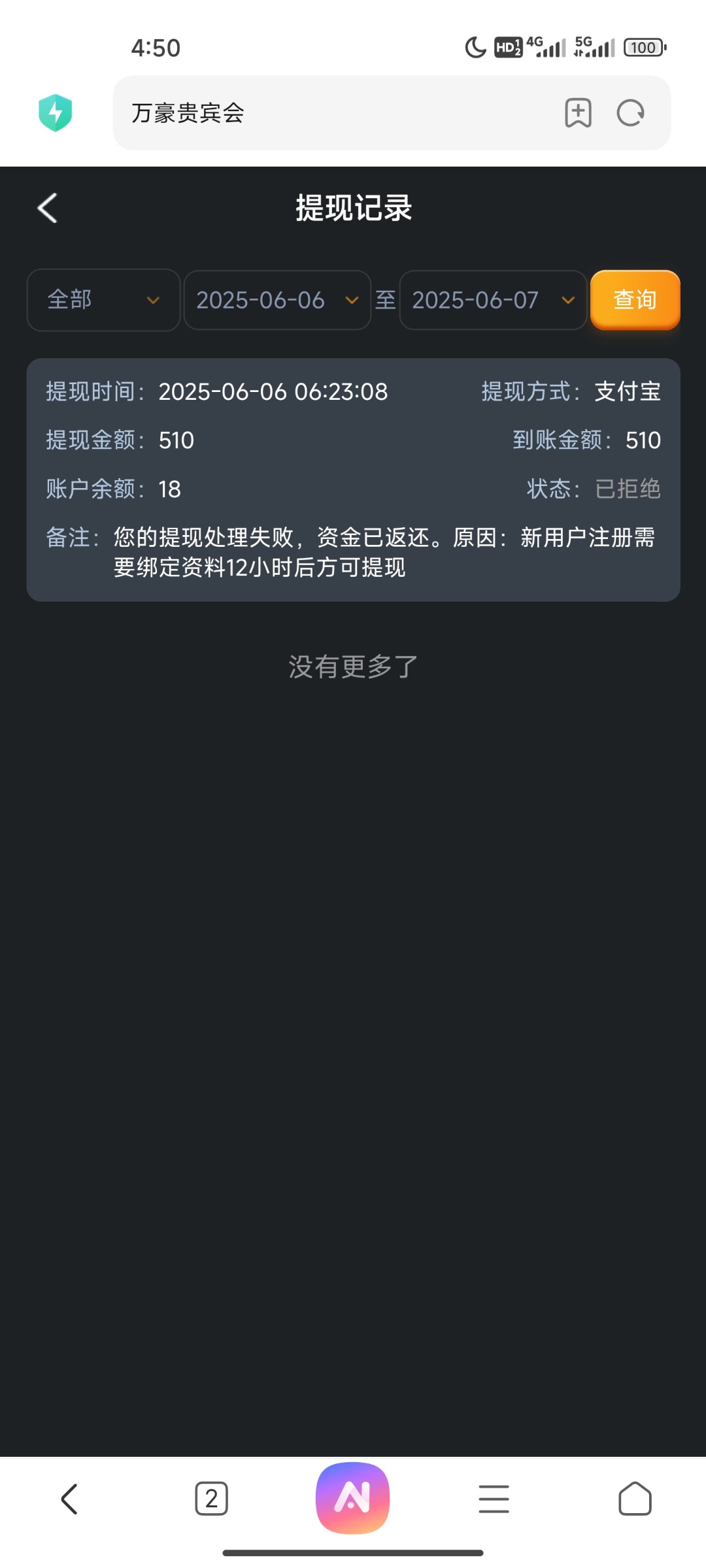The height and width of the screenshot is (1568, 706).
Task: Launch the AI assistant button
Action: pos(352,1497)
